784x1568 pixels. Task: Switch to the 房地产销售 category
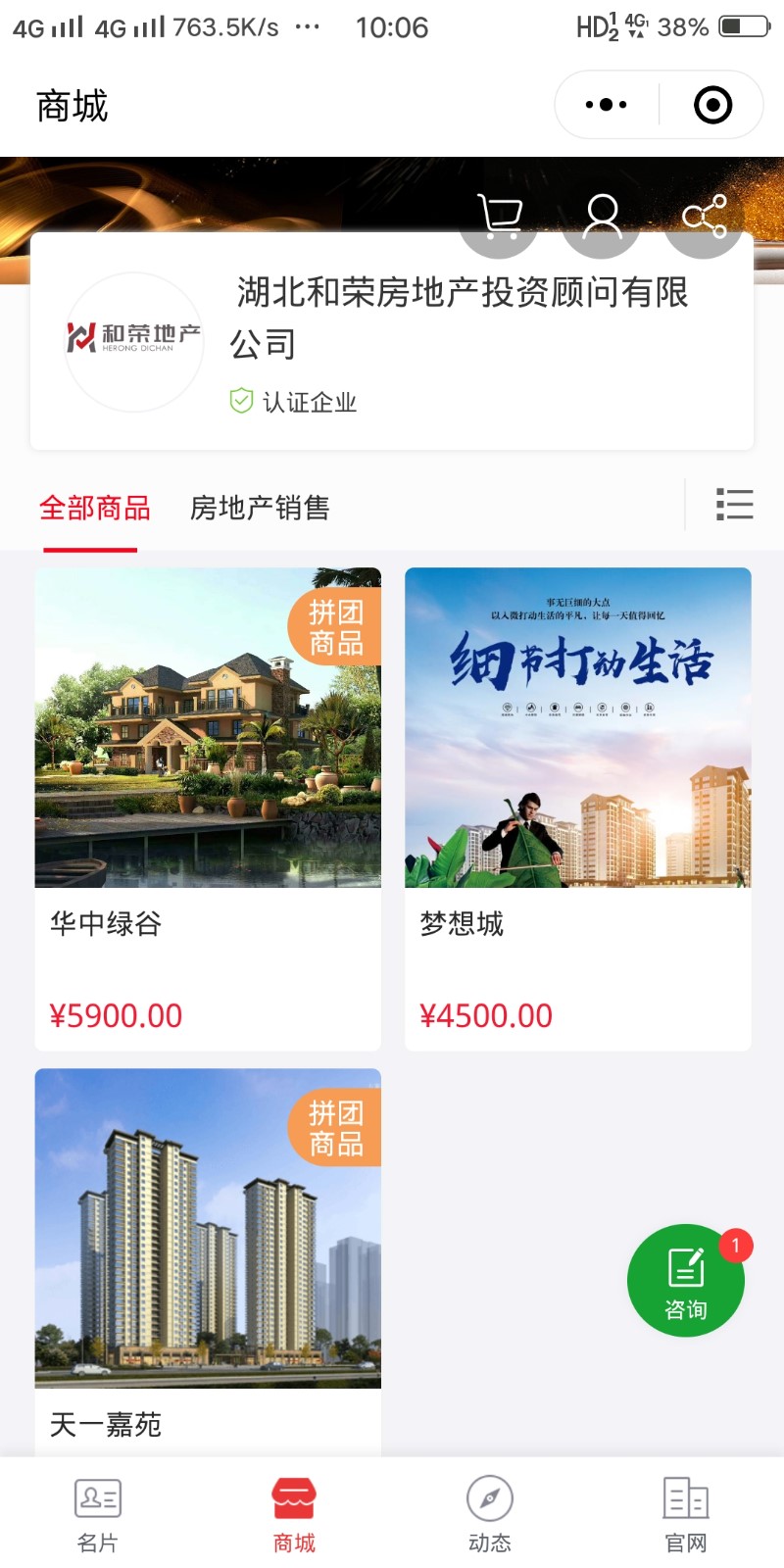tap(260, 508)
